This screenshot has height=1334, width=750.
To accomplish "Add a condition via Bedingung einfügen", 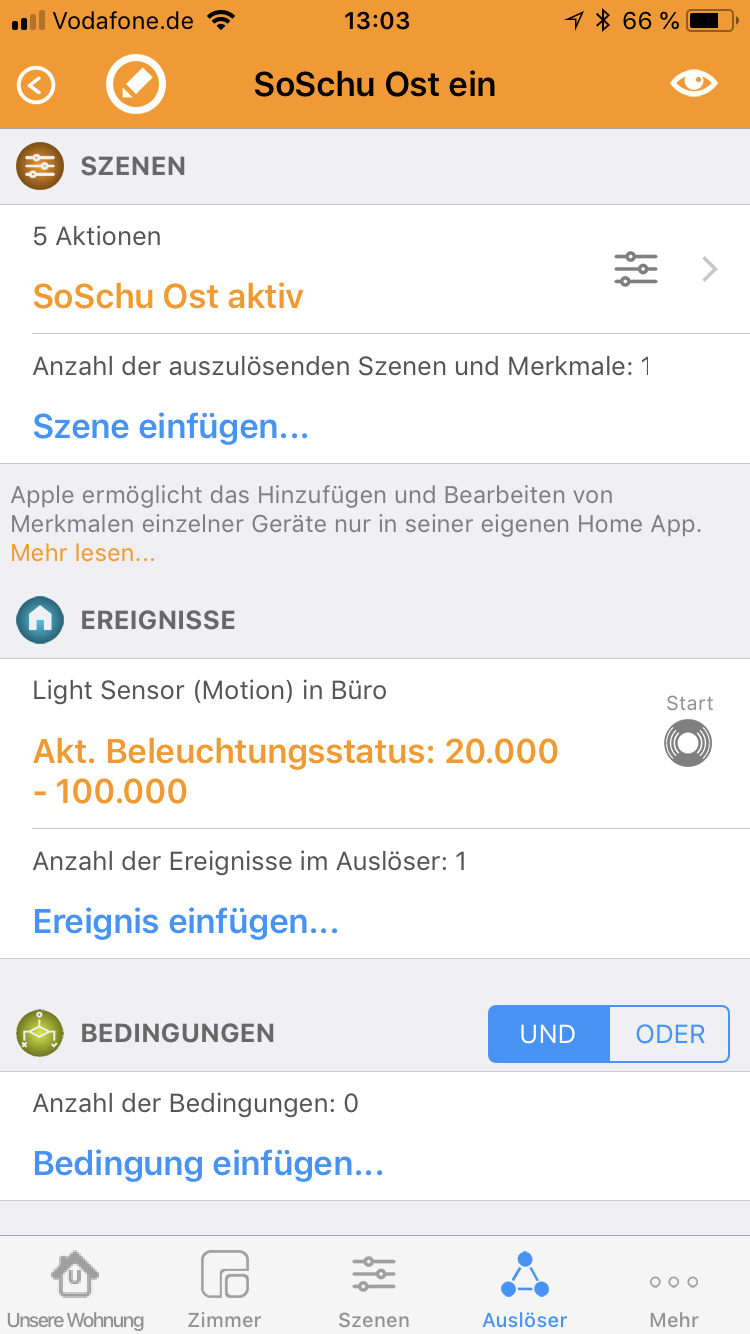I will 208,1163.
